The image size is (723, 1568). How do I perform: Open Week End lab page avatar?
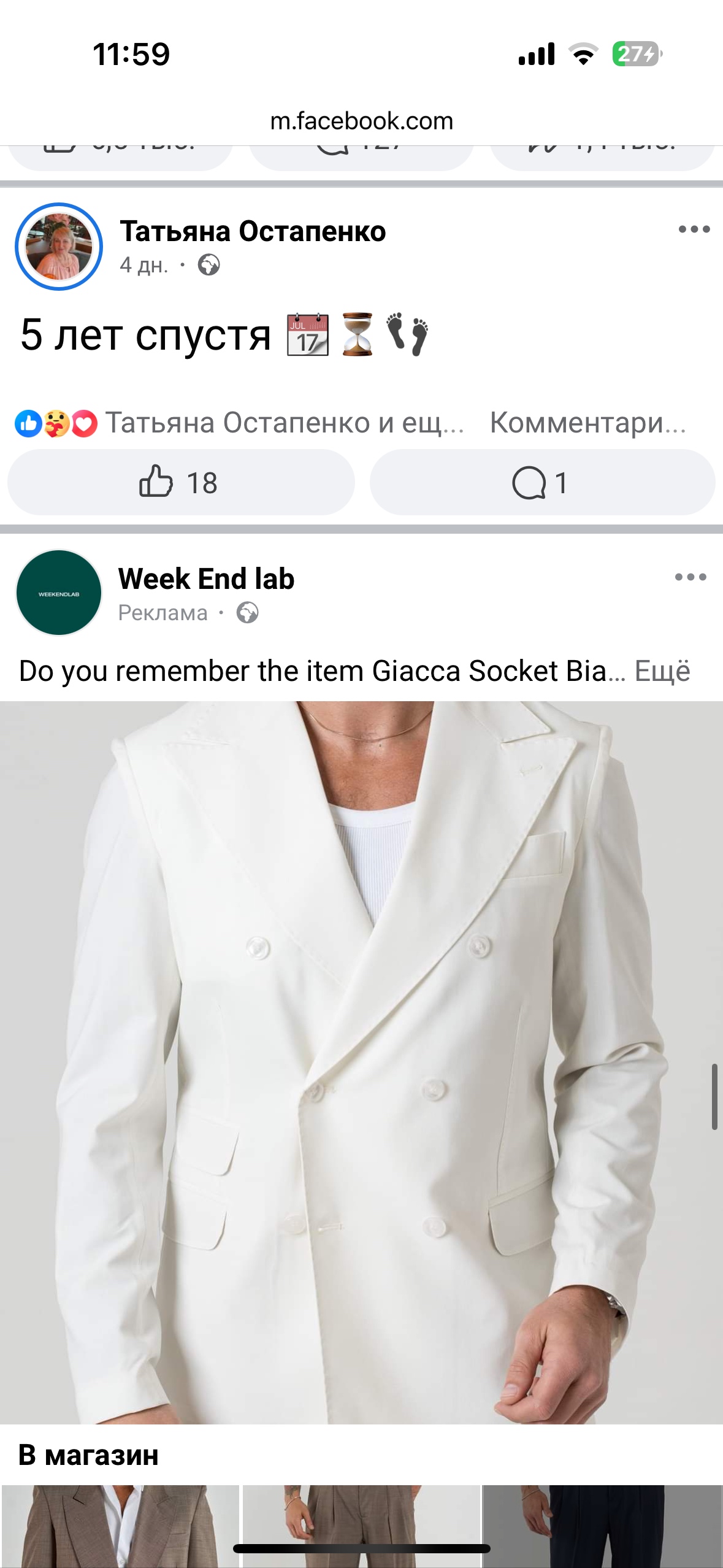click(59, 593)
